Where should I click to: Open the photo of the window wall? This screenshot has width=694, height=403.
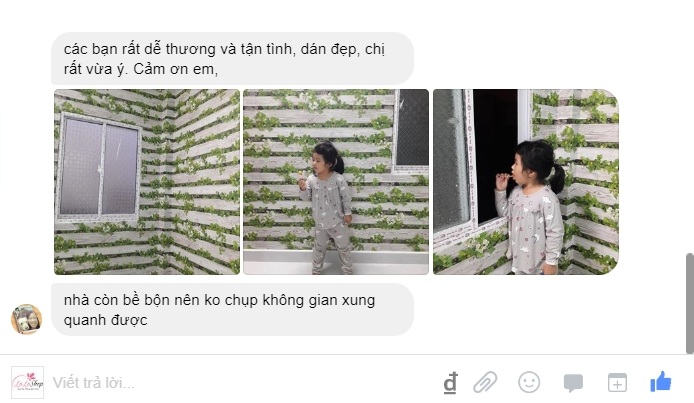146,182
